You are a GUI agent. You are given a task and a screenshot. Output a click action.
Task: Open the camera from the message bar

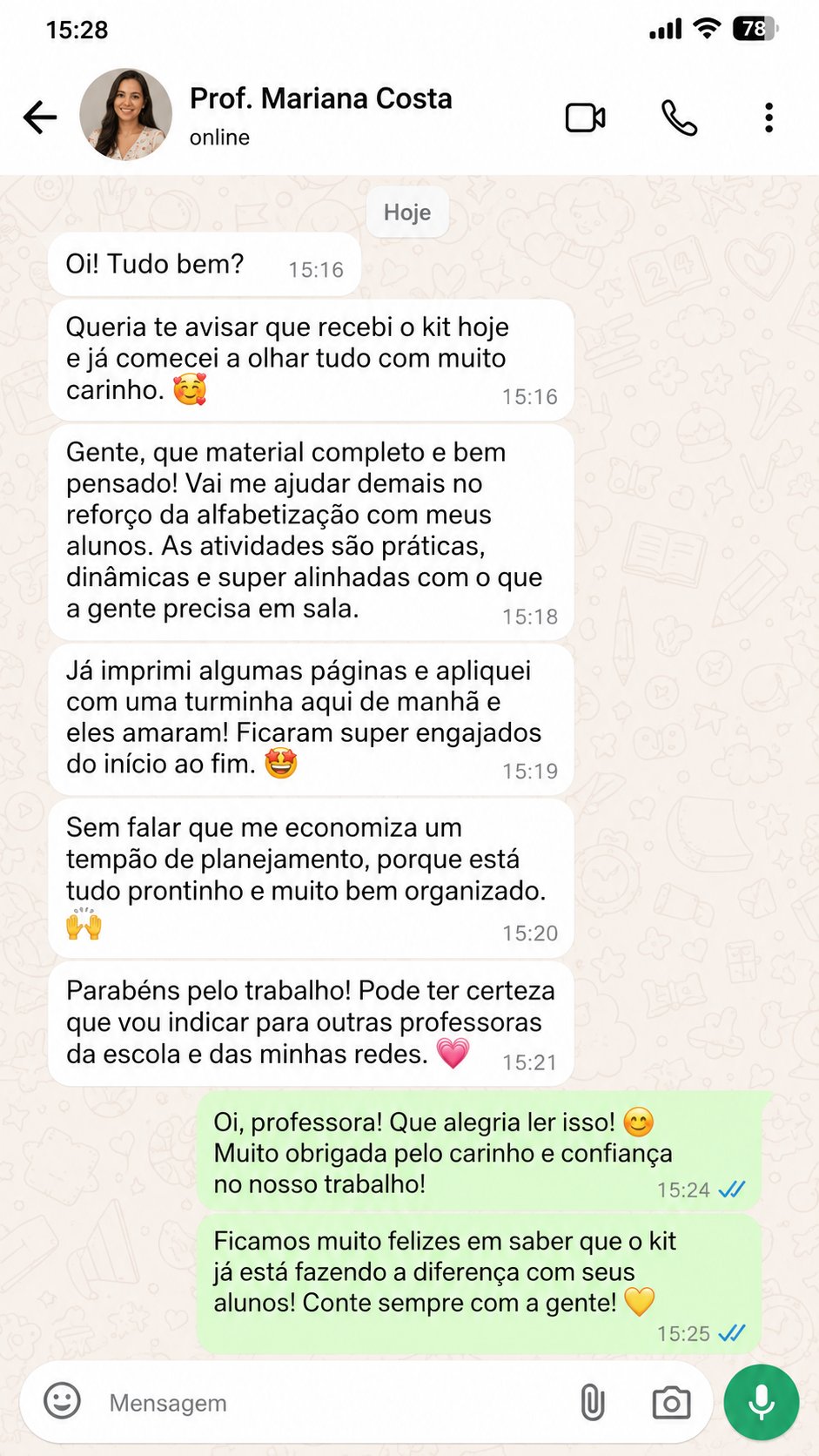pyautogui.click(x=671, y=1402)
